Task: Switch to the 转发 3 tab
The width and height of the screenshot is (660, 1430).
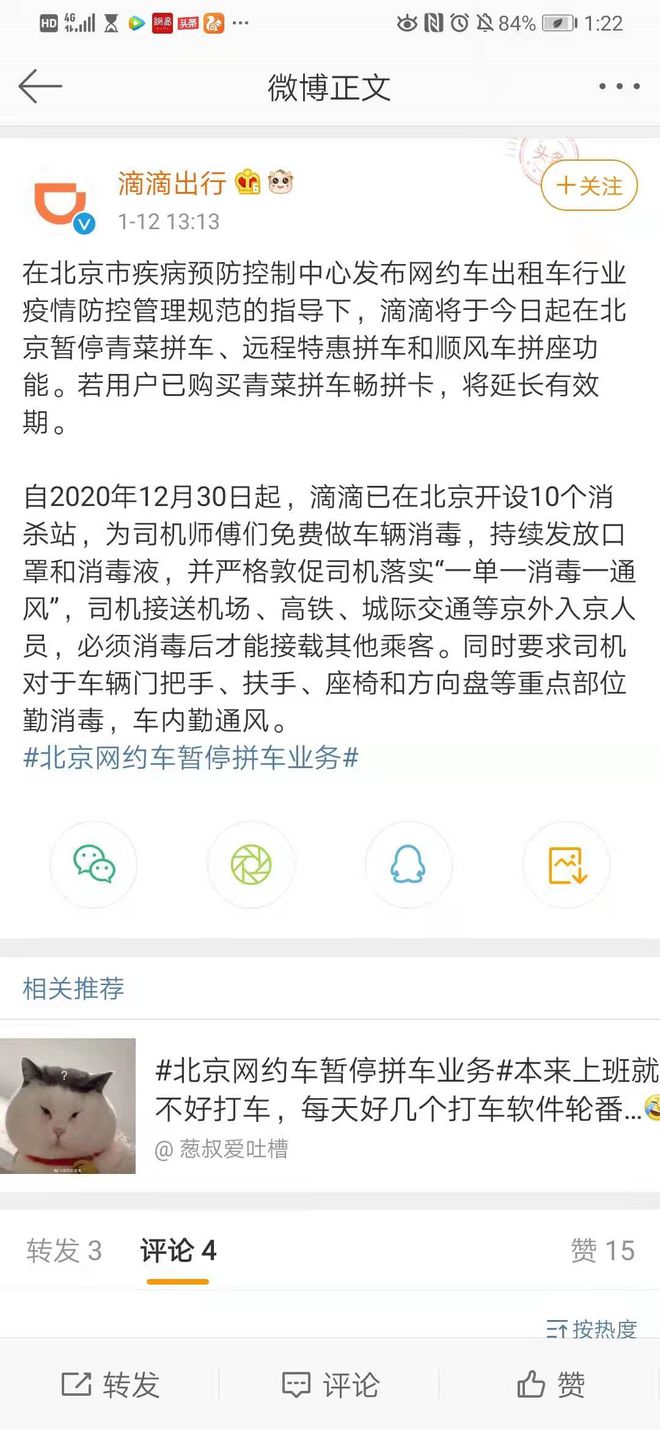Action: pos(64,1250)
